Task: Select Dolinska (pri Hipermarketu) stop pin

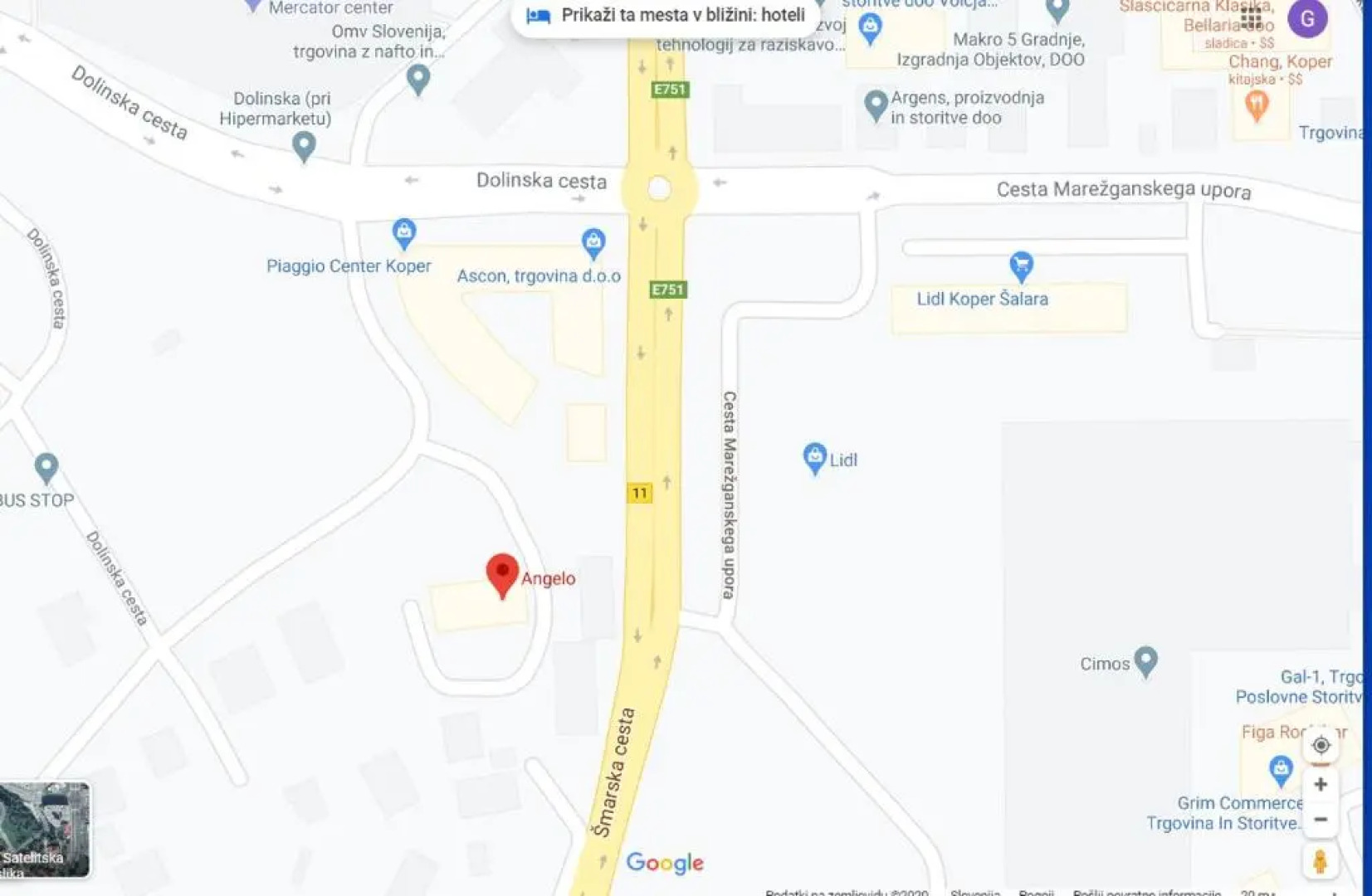Action: click(x=305, y=146)
